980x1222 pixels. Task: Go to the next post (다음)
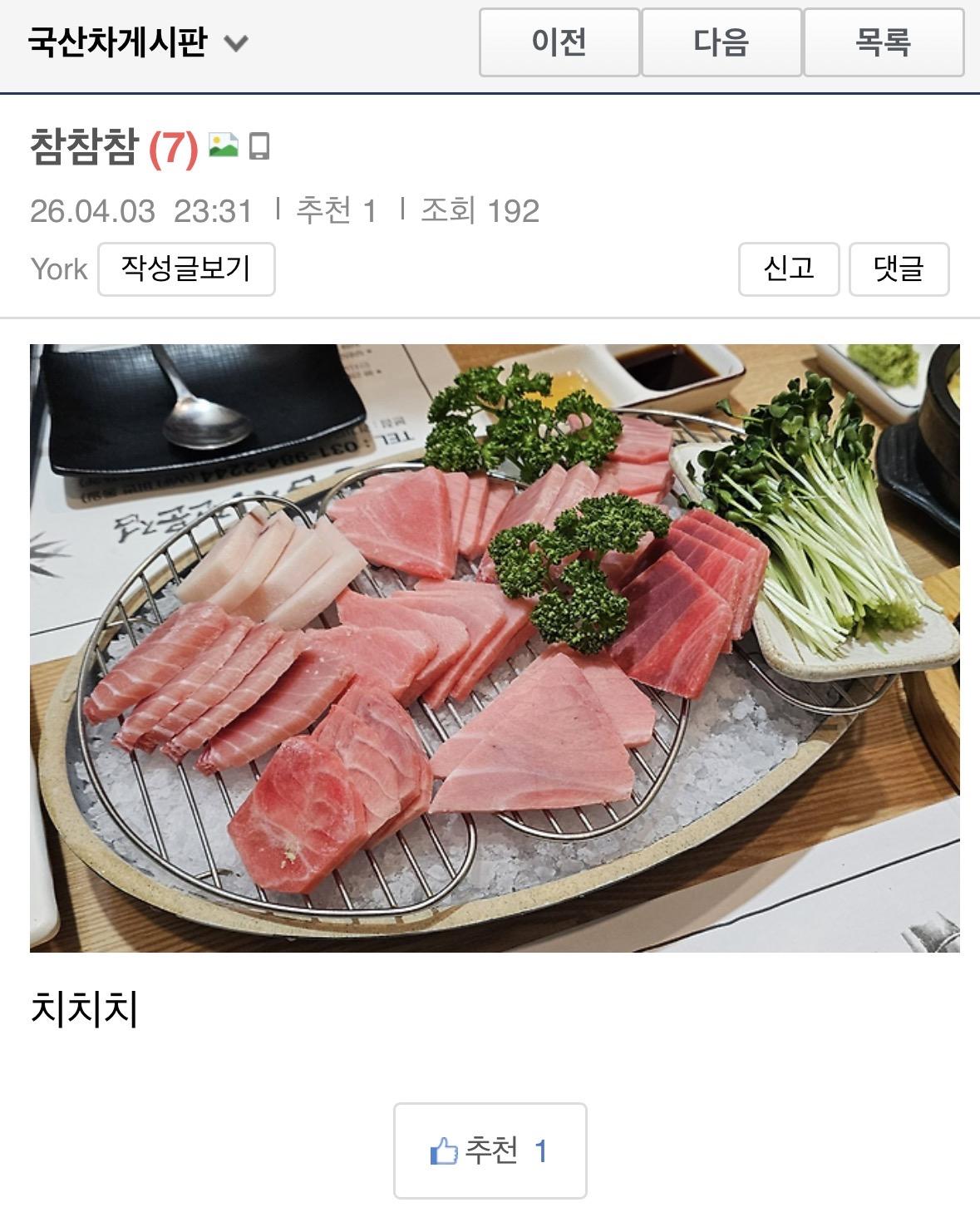pos(721,42)
